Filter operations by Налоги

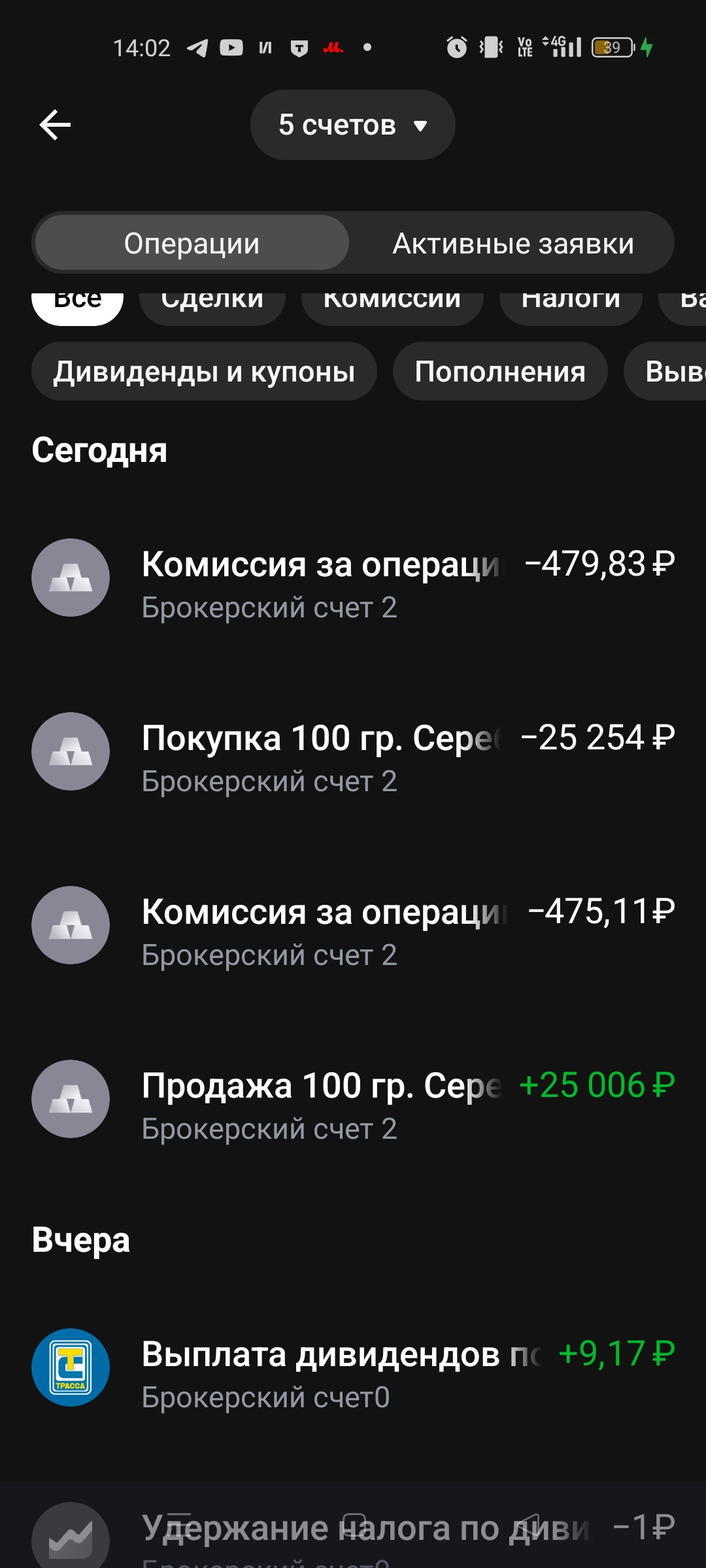(570, 304)
